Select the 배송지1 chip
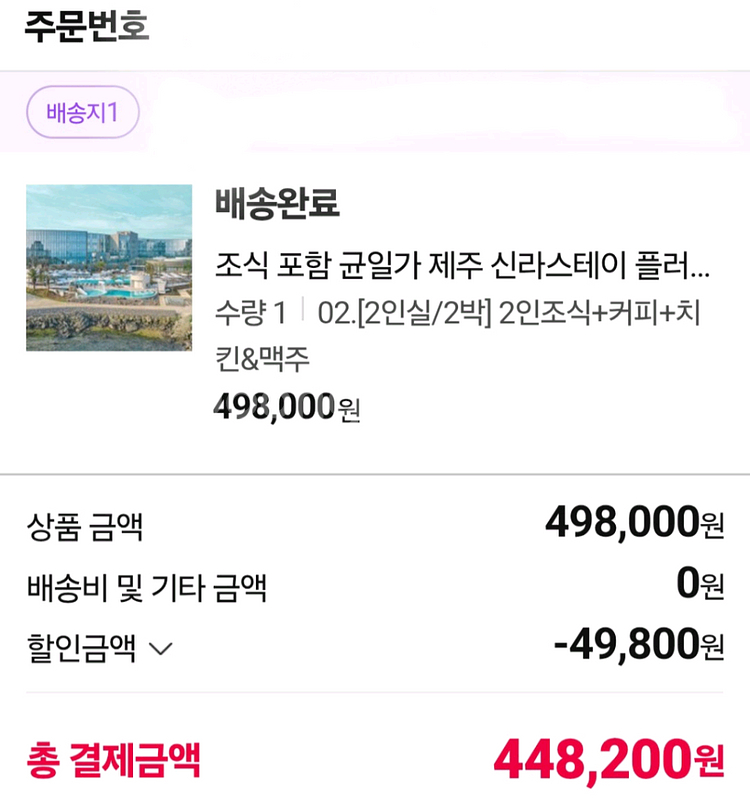 82,112
